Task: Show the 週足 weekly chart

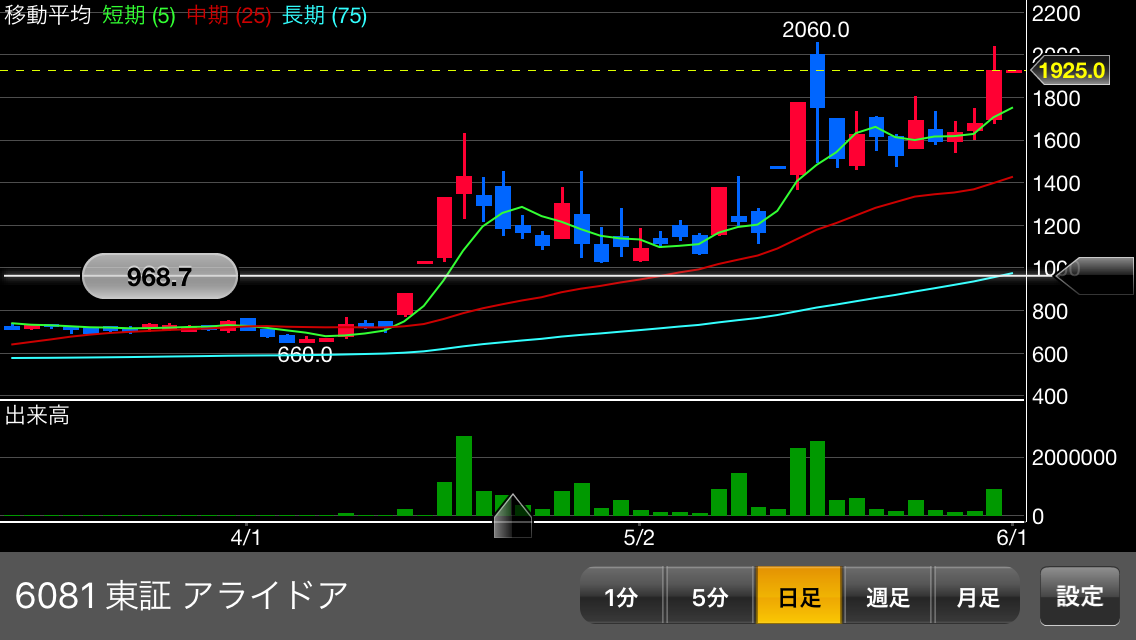Action: coord(888,597)
